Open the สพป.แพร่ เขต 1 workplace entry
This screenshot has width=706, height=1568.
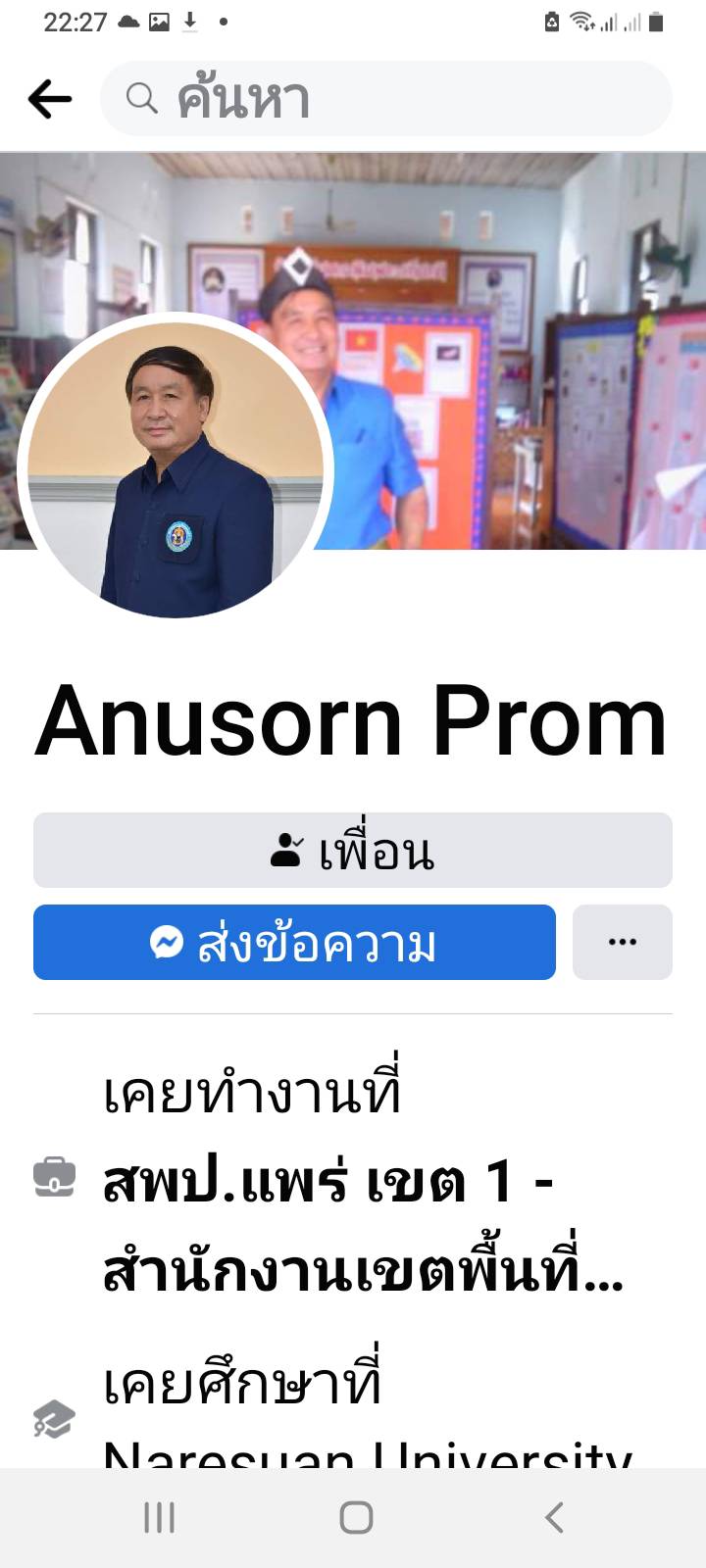click(363, 1225)
